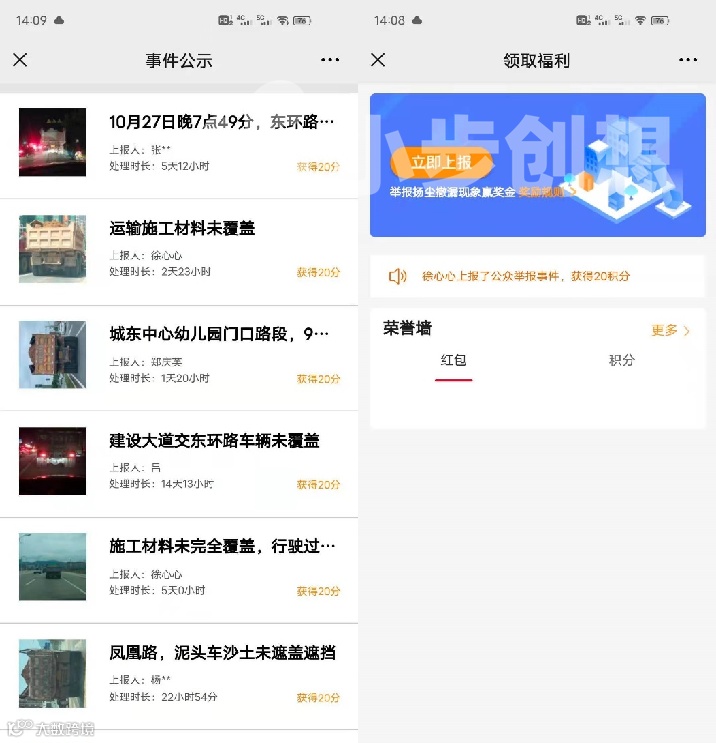Viewport: 716px width, 743px height.
Task: Close the 事件公示 page
Action: pos(20,60)
